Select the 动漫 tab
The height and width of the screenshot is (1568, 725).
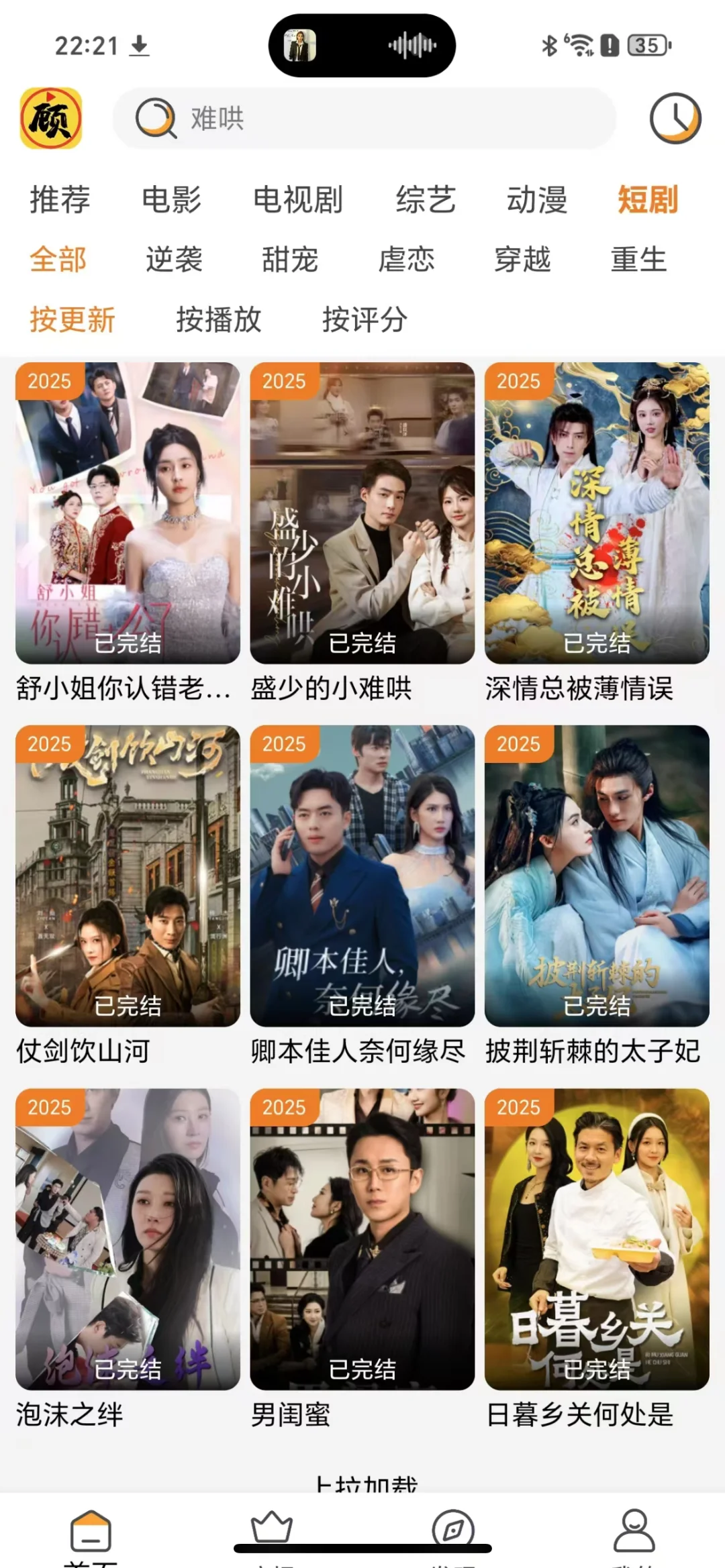pyautogui.click(x=536, y=199)
